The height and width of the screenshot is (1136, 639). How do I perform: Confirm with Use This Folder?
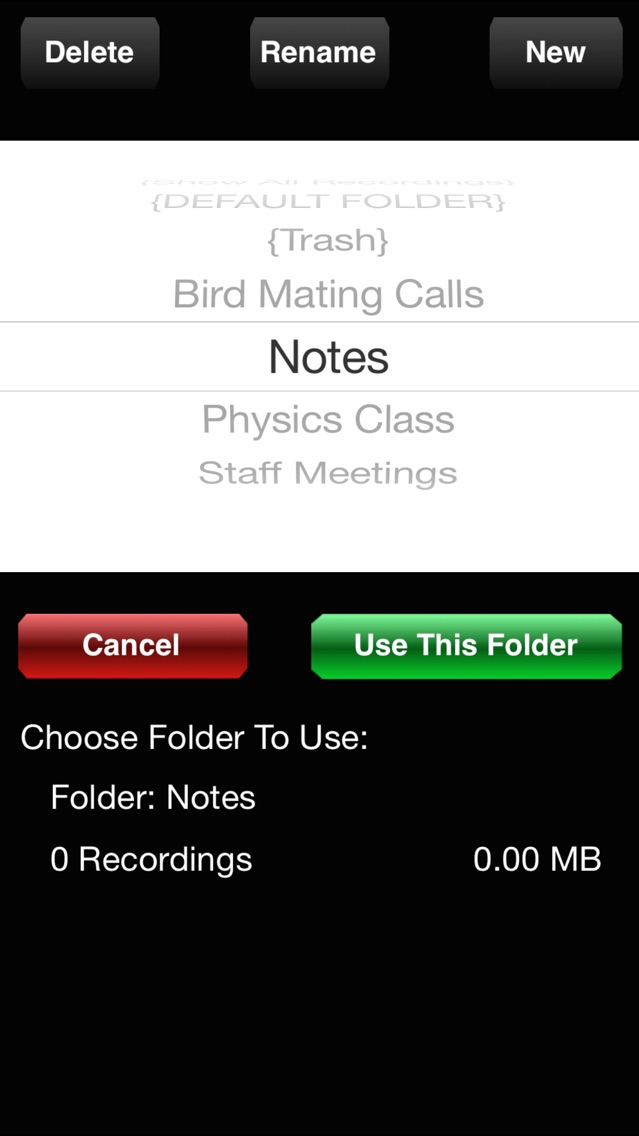pyautogui.click(x=466, y=645)
